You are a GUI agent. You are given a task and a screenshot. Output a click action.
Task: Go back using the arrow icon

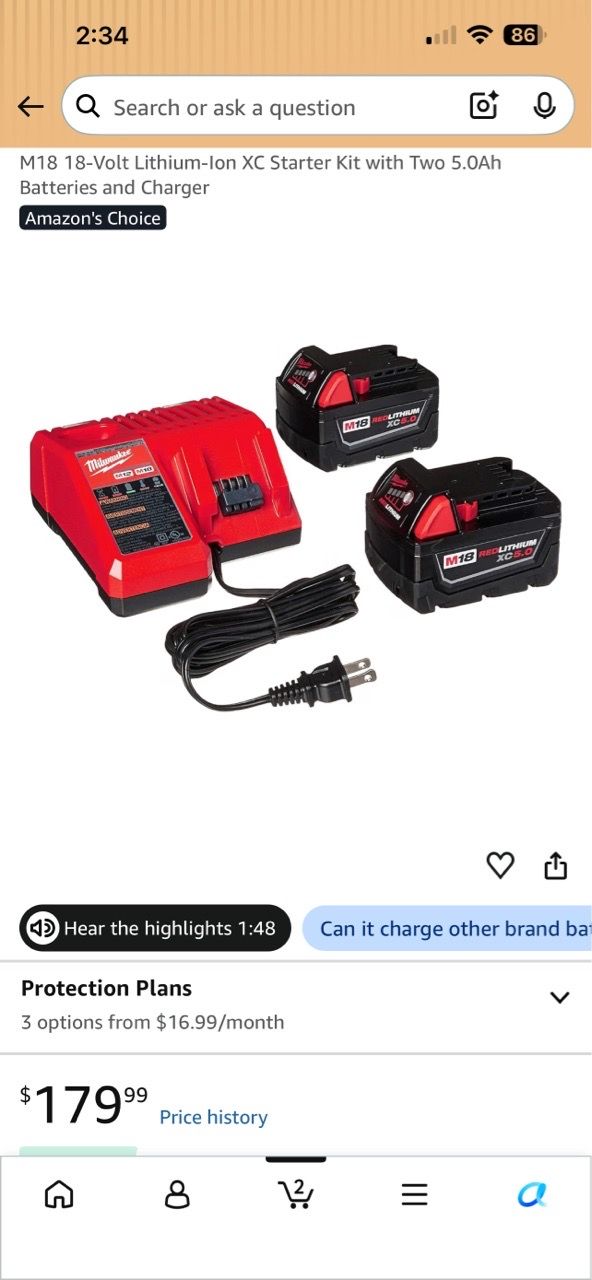tap(31, 106)
